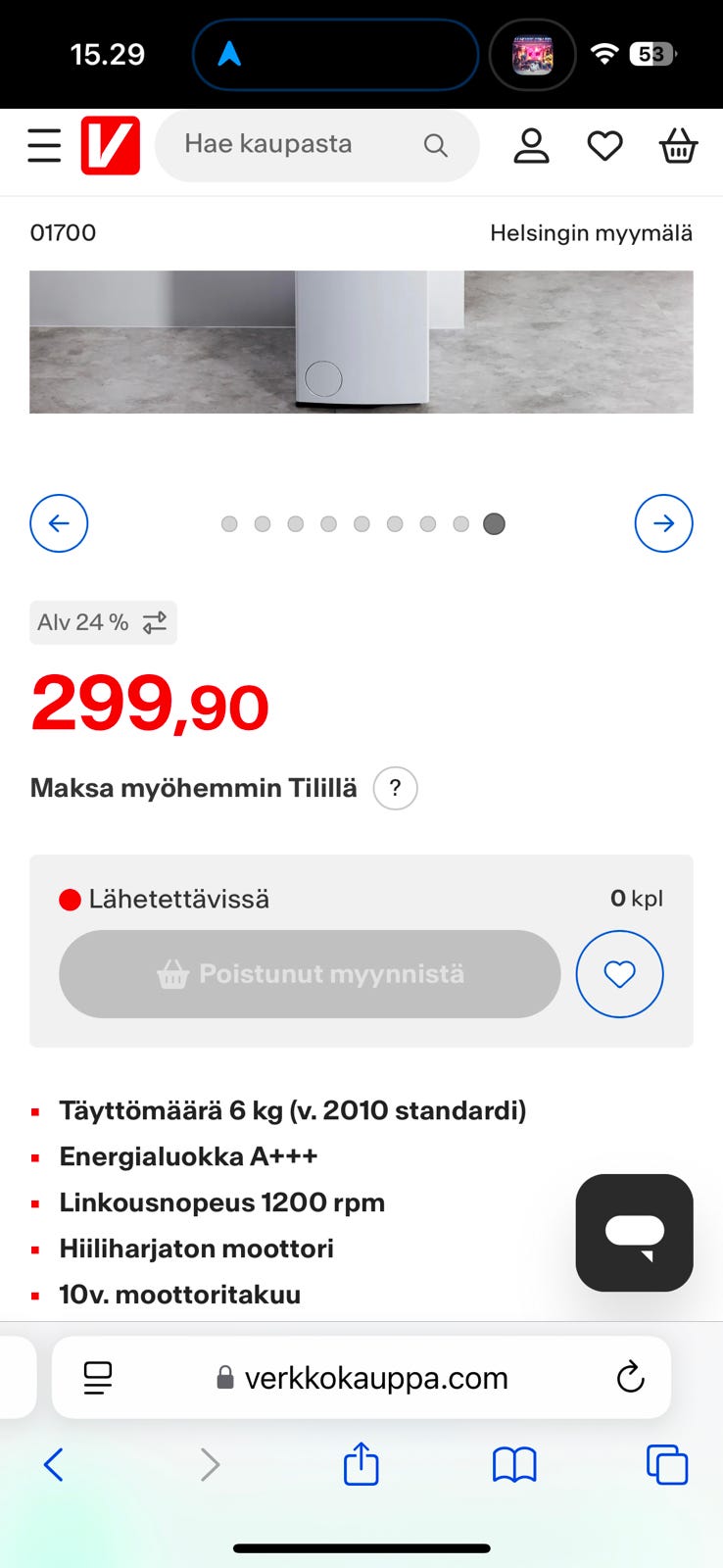This screenshot has height=1568, width=723.
Task: Open Maksa myöhemmin Tilillä help question mark
Action: (x=395, y=788)
